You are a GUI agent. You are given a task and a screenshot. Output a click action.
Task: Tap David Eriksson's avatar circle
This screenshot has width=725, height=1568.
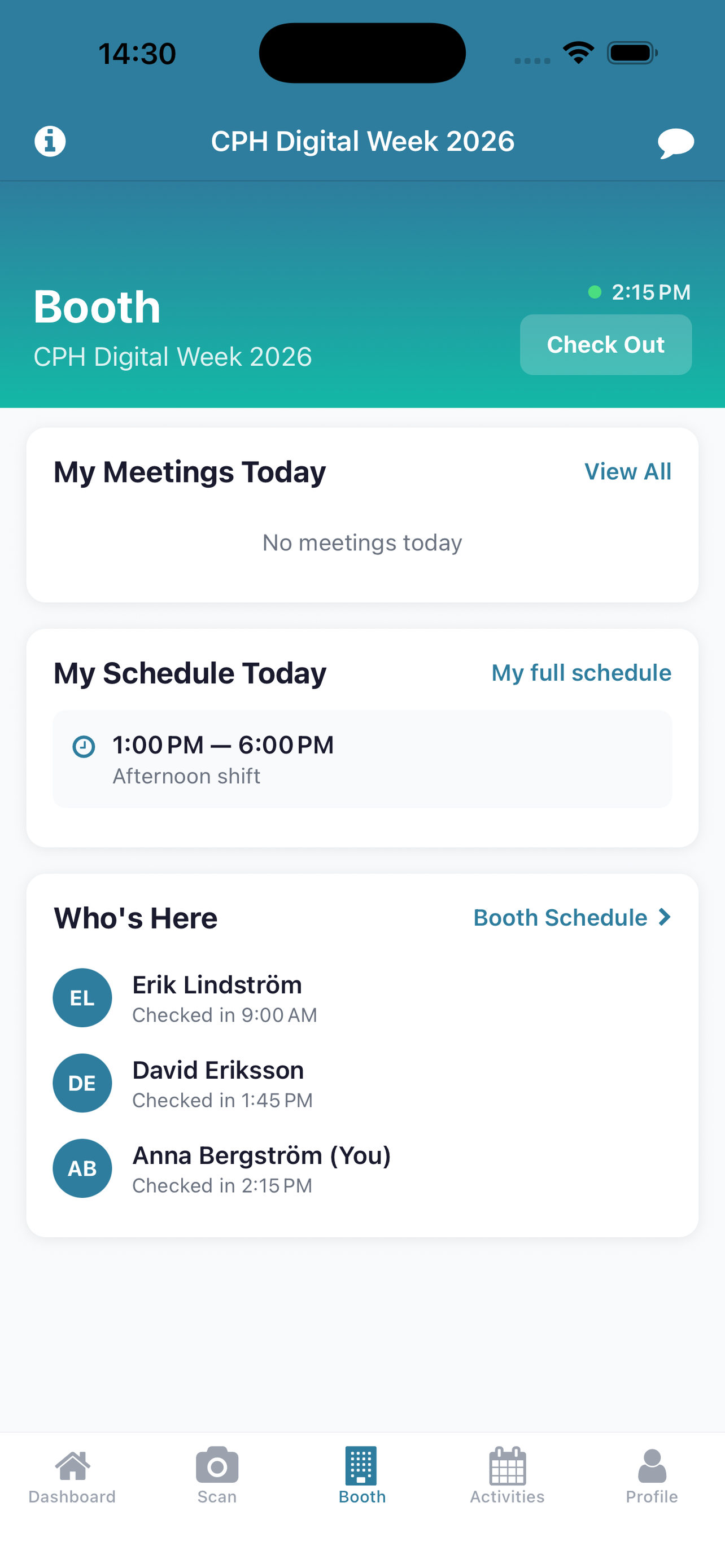tap(82, 1083)
